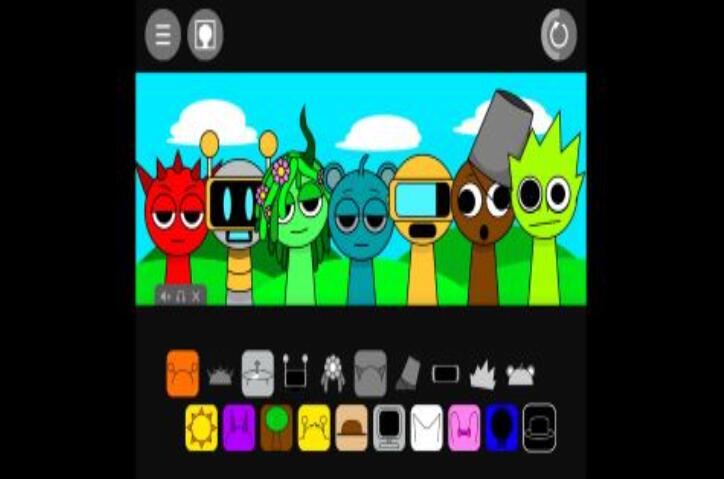Viewport: 724px width, 479px height.
Task: Select the orange sound icon
Action: pos(182,373)
